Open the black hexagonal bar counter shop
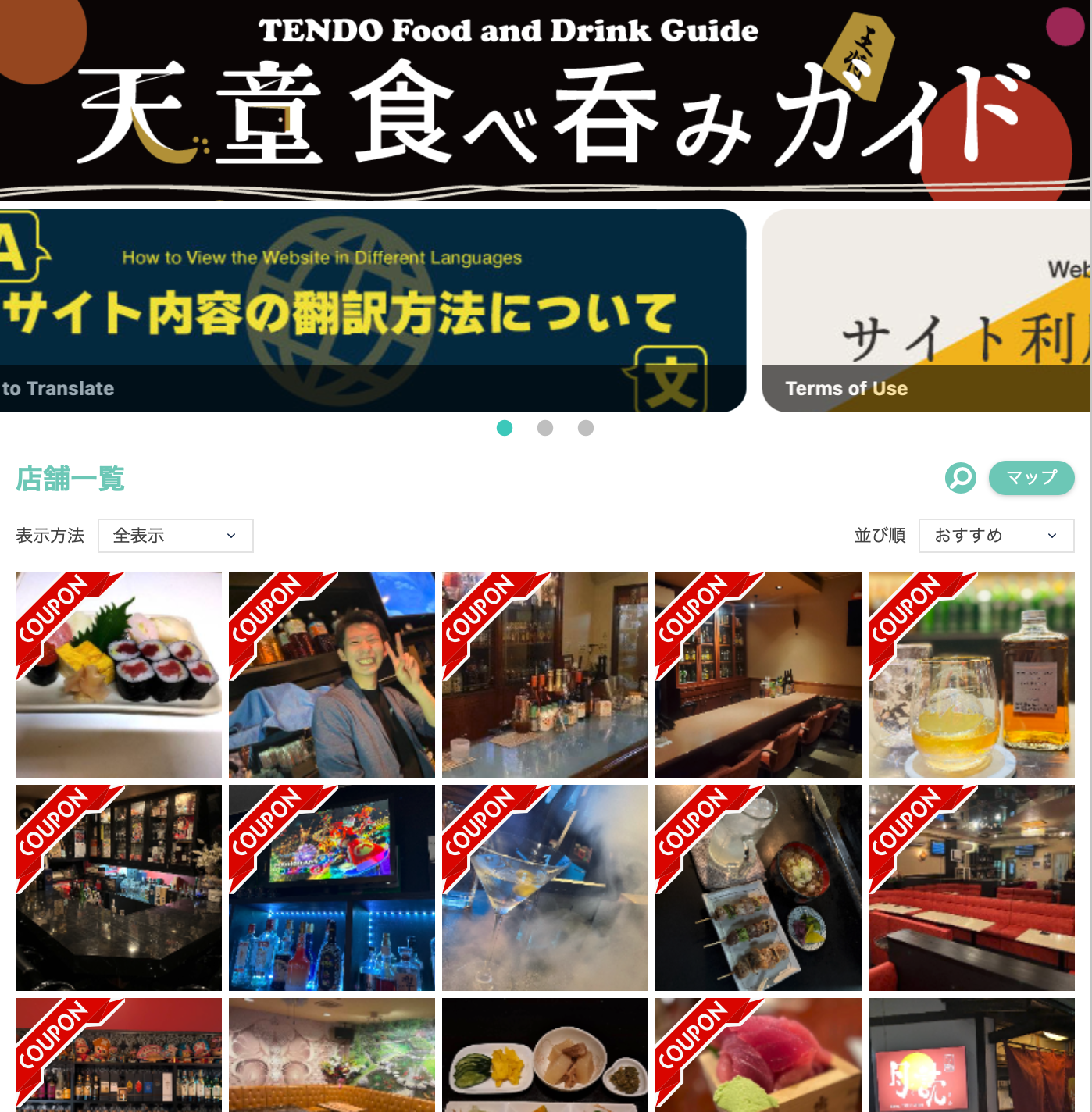 (x=119, y=888)
